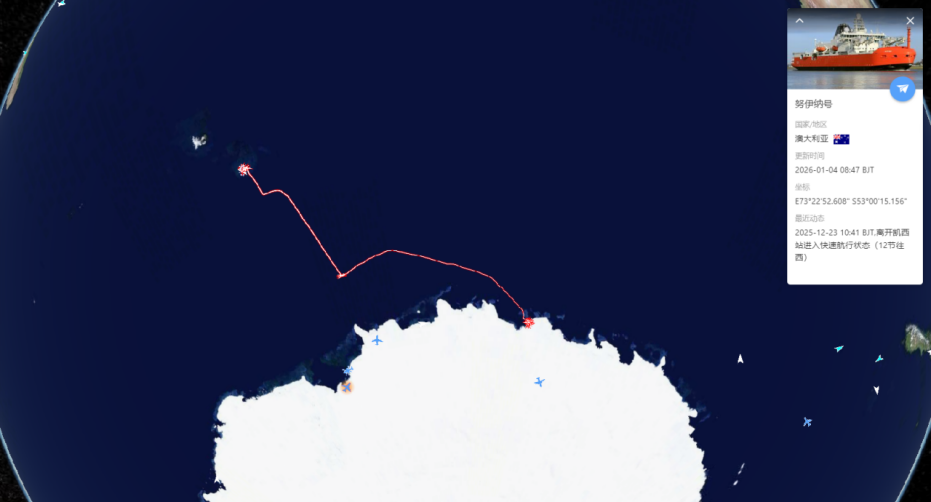Collapse the ship info panel
Image resolution: width=931 pixels, height=502 pixels.
pos(800,20)
